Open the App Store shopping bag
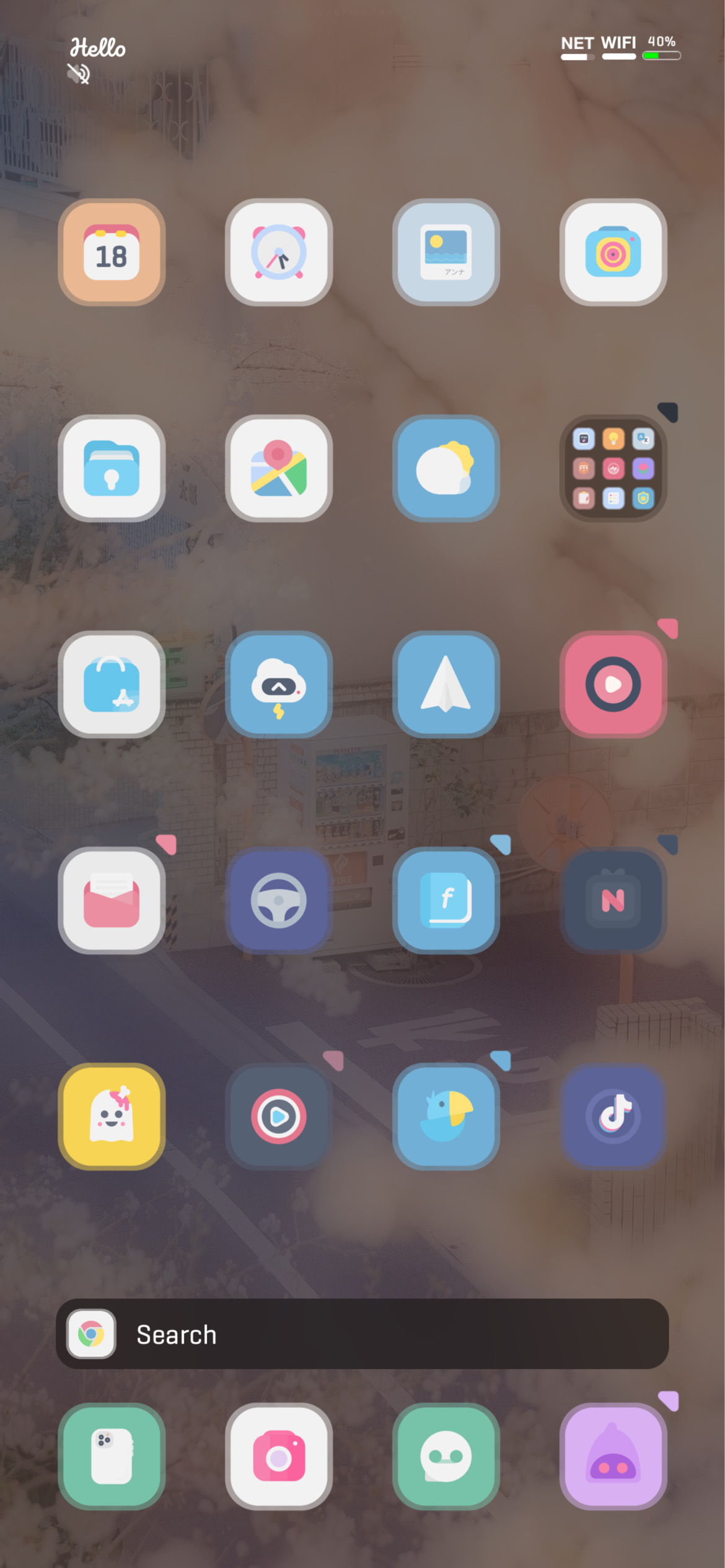Image resolution: width=725 pixels, height=1568 pixels. [x=112, y=684]
